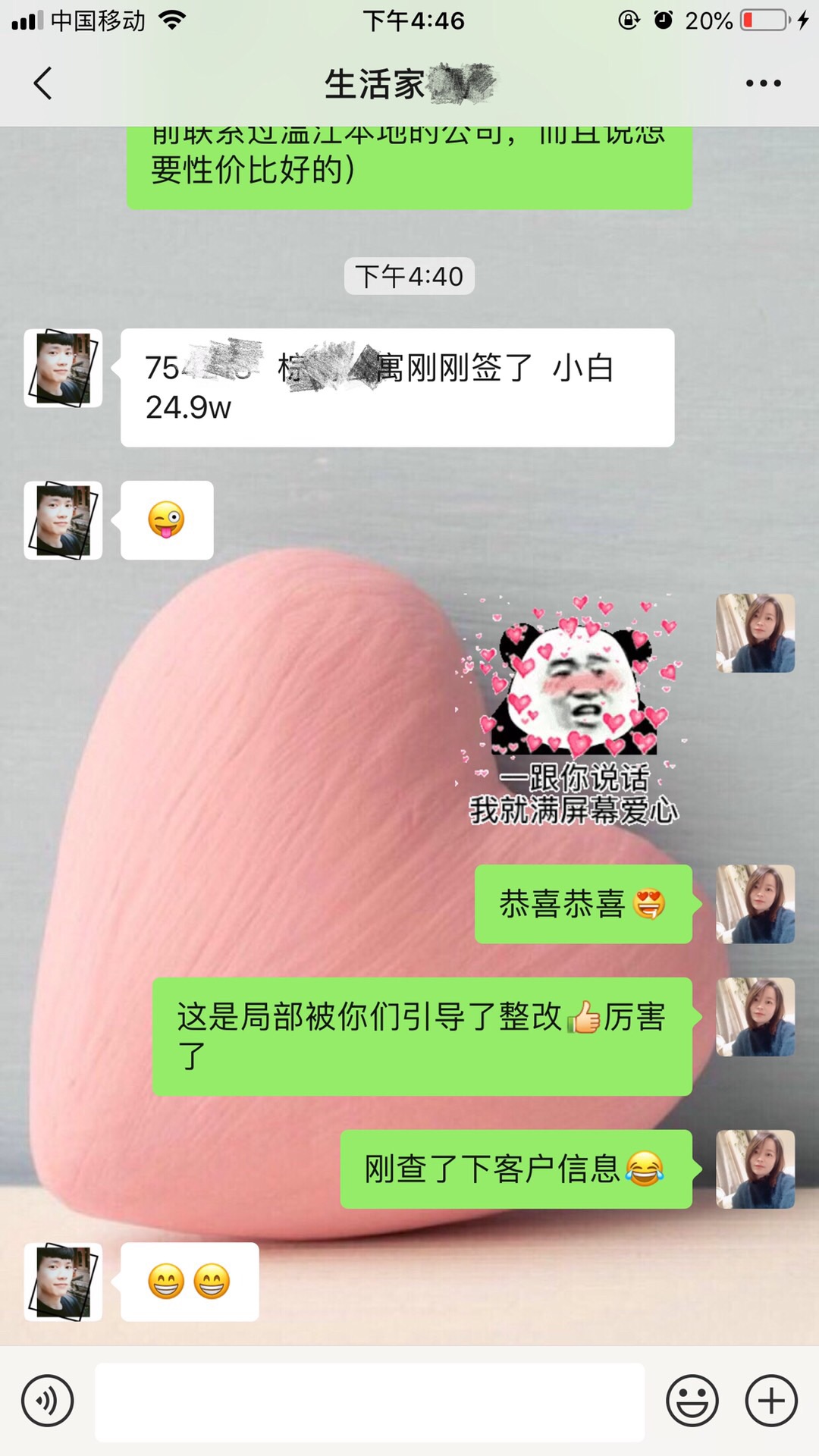The height and width of the screenshot is (1456, 819).
Task: View the panda heart sticker
Action: tap(573, 710)
